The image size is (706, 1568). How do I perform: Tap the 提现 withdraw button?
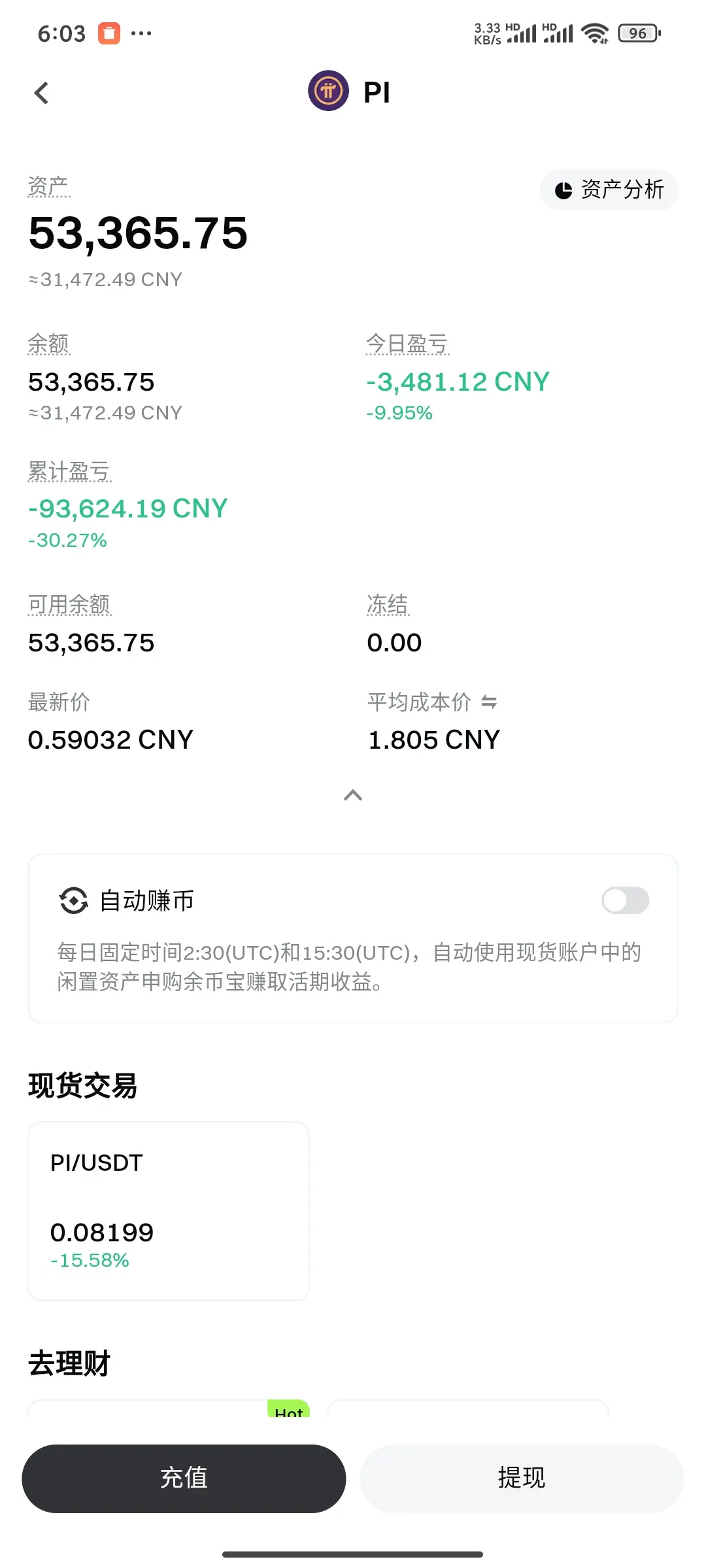522,1478
